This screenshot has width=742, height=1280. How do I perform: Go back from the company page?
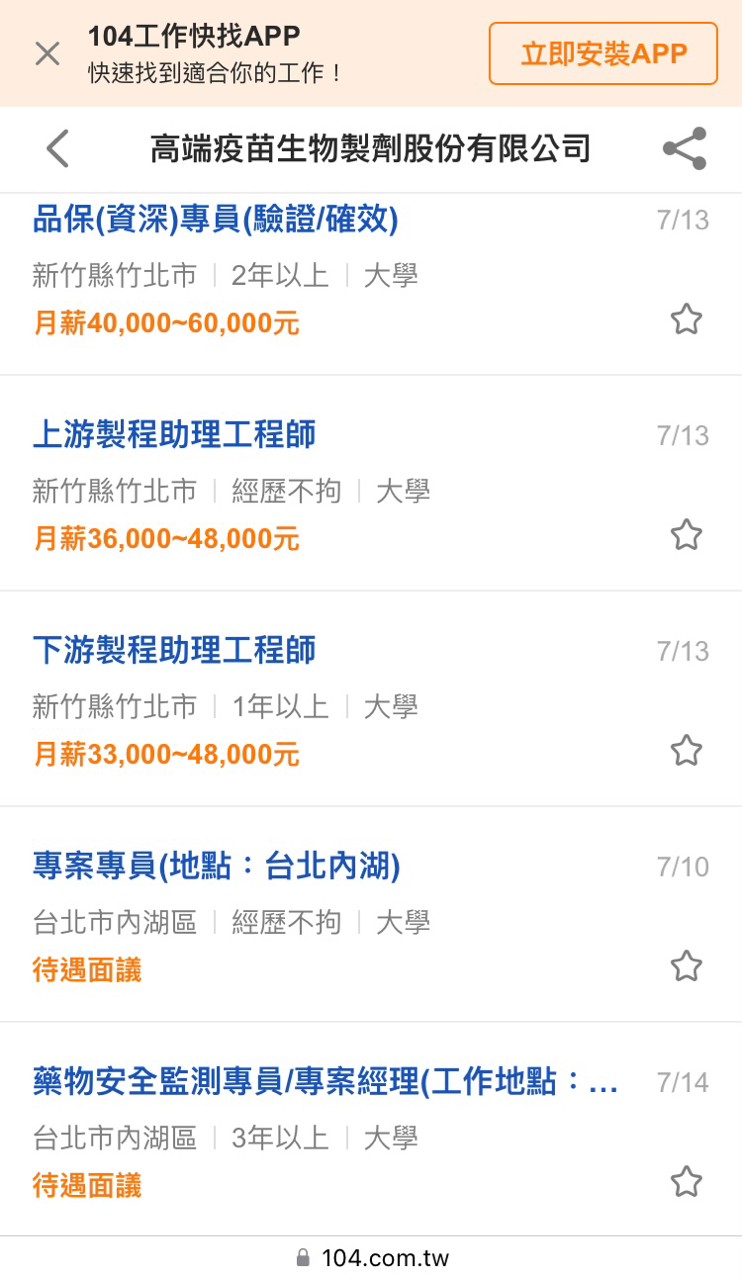58,149
